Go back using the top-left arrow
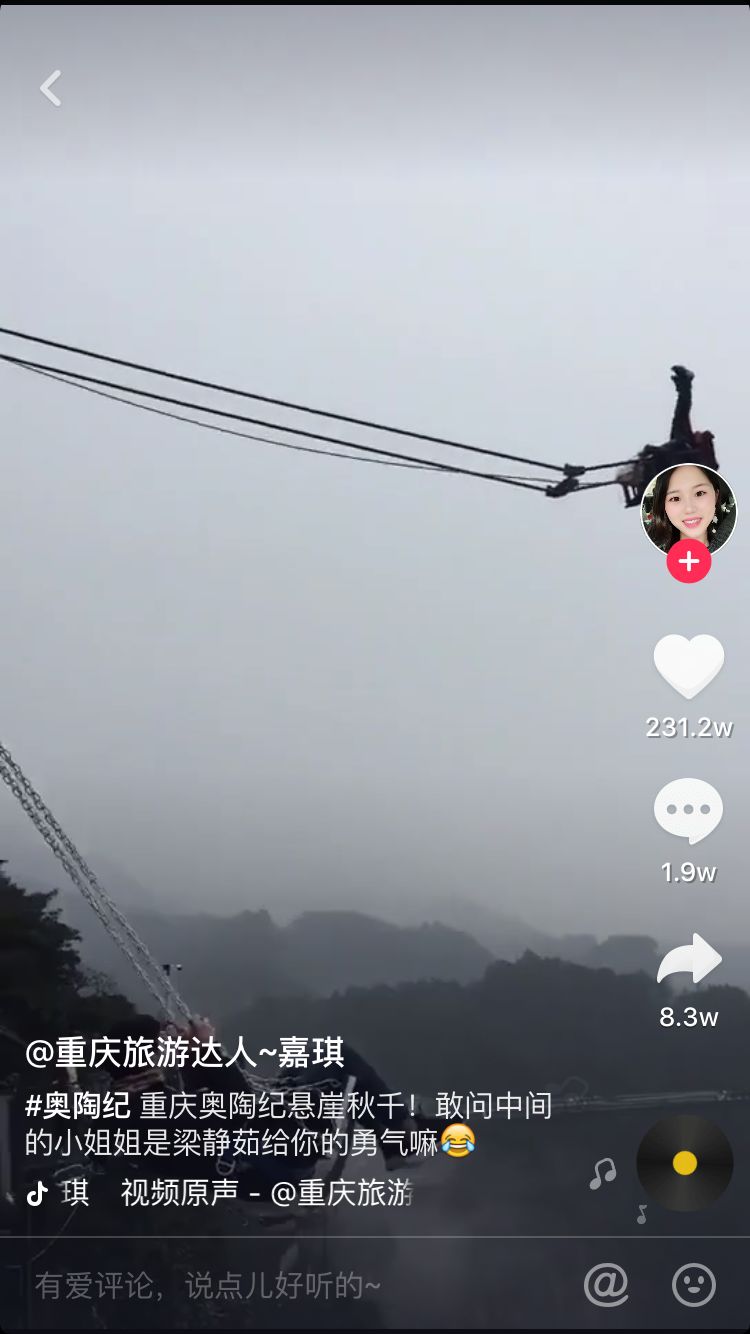 [51, 89]
